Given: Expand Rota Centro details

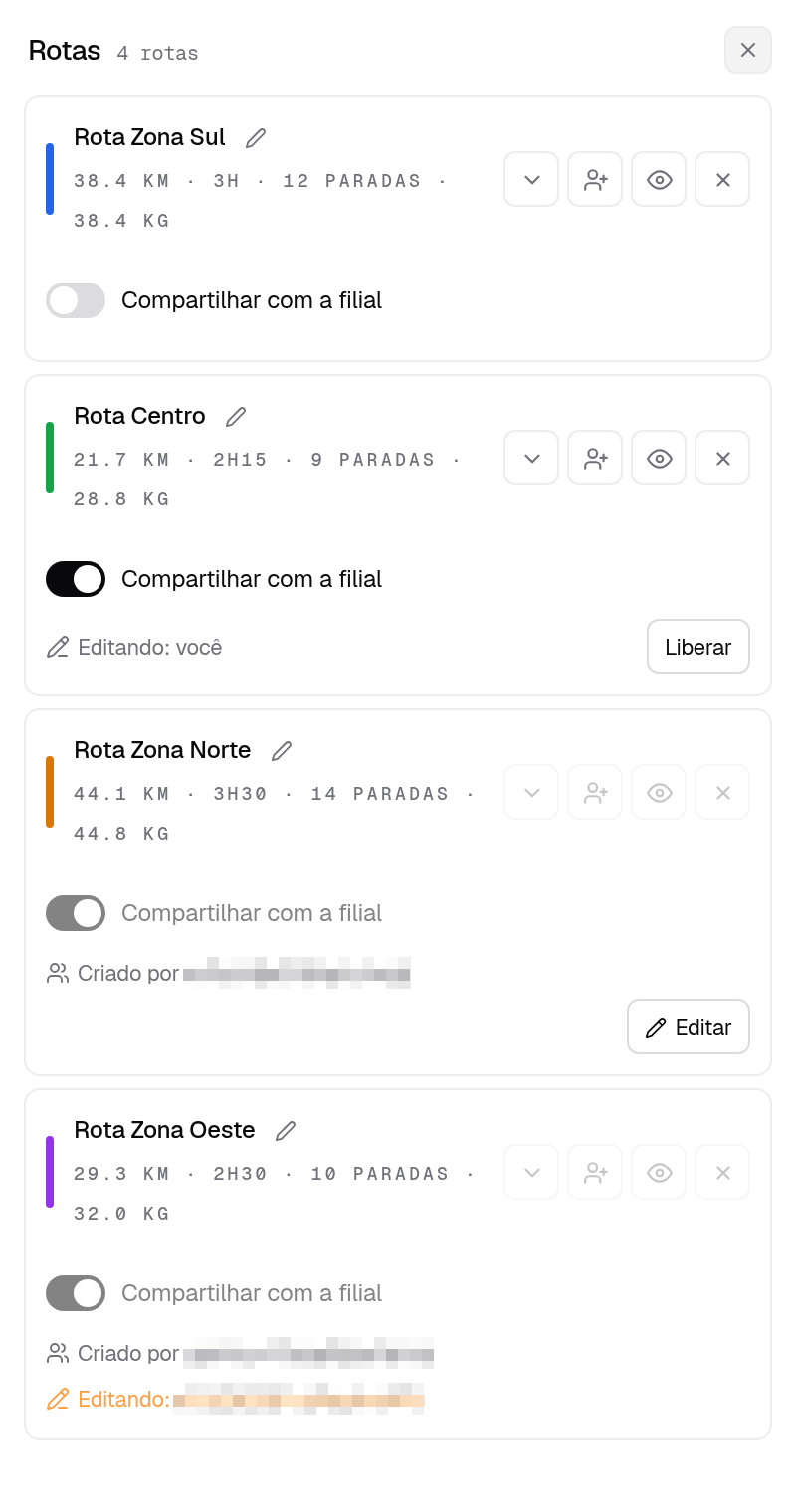Looking at the screenshot, I should (x=531, y=458).
